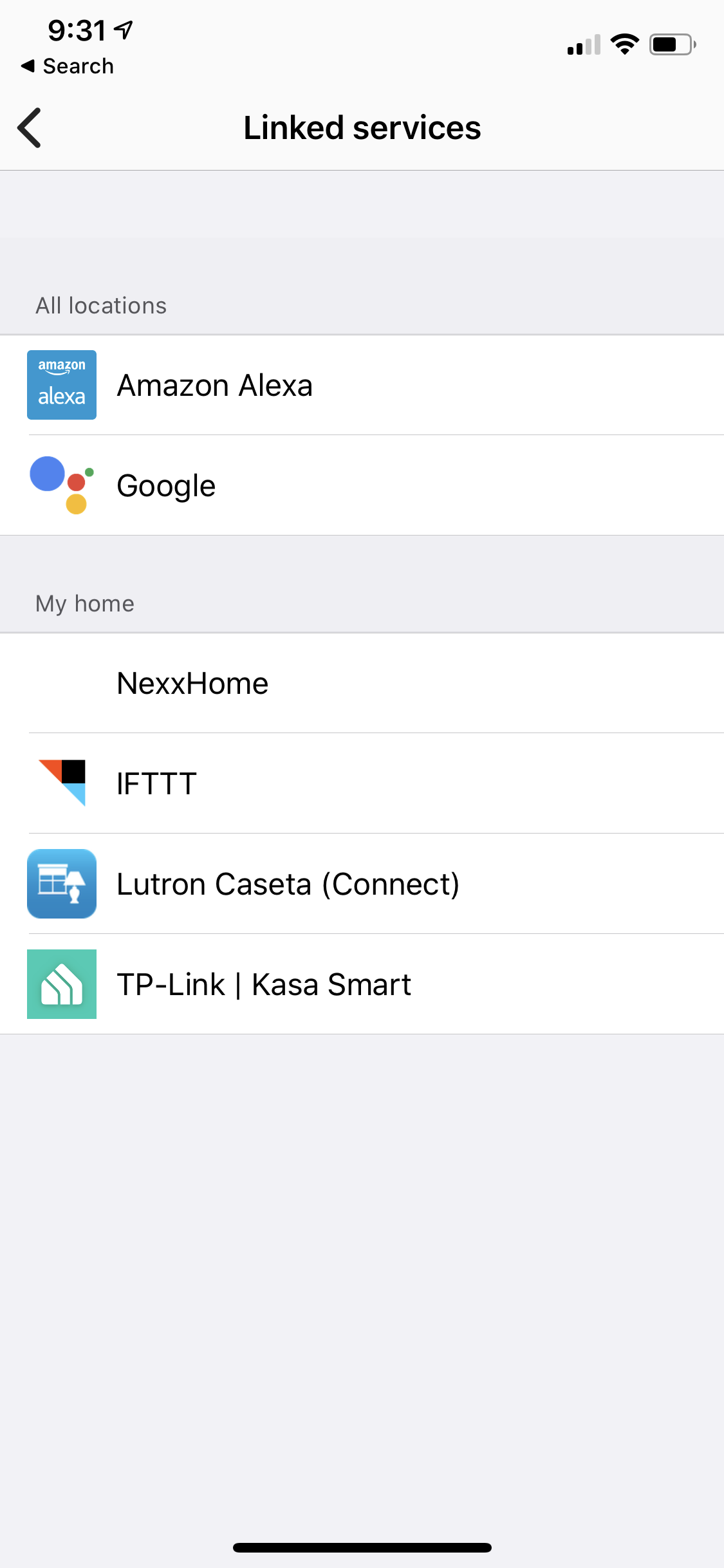The width and height of the screenshot is (724, 1568).
Task: Go back from Linked services
Action: tap(30, 127)
